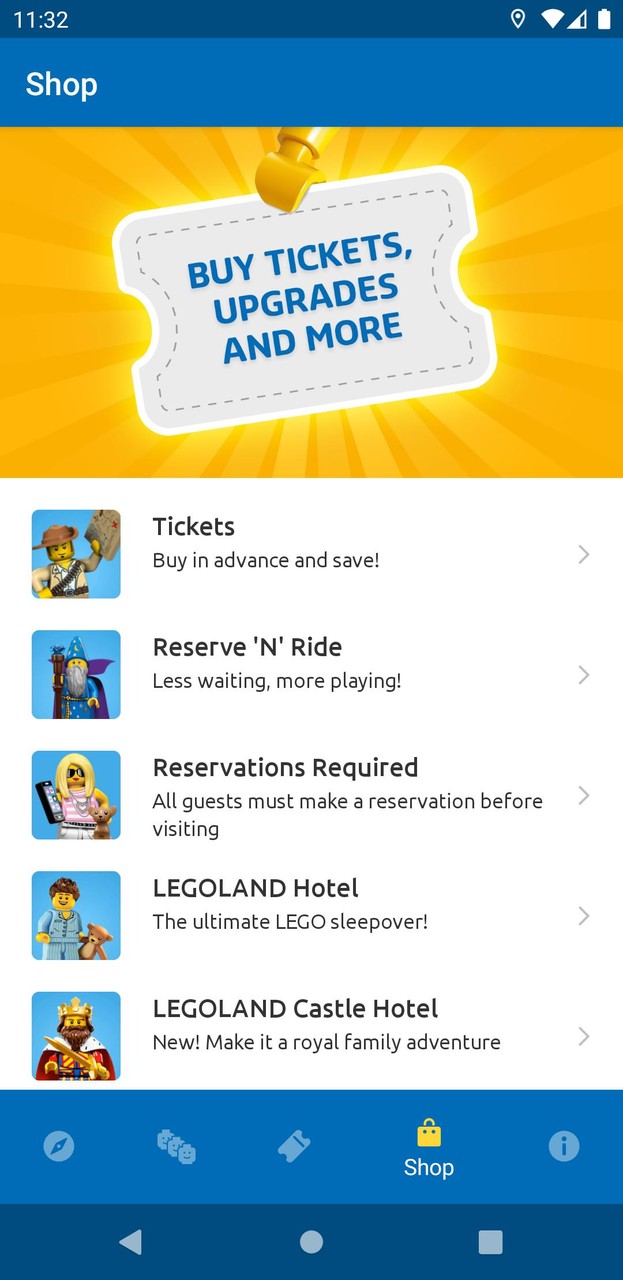Select the Shop tab
Viewport: 623px width, 1280px height.
point(428,1148)
